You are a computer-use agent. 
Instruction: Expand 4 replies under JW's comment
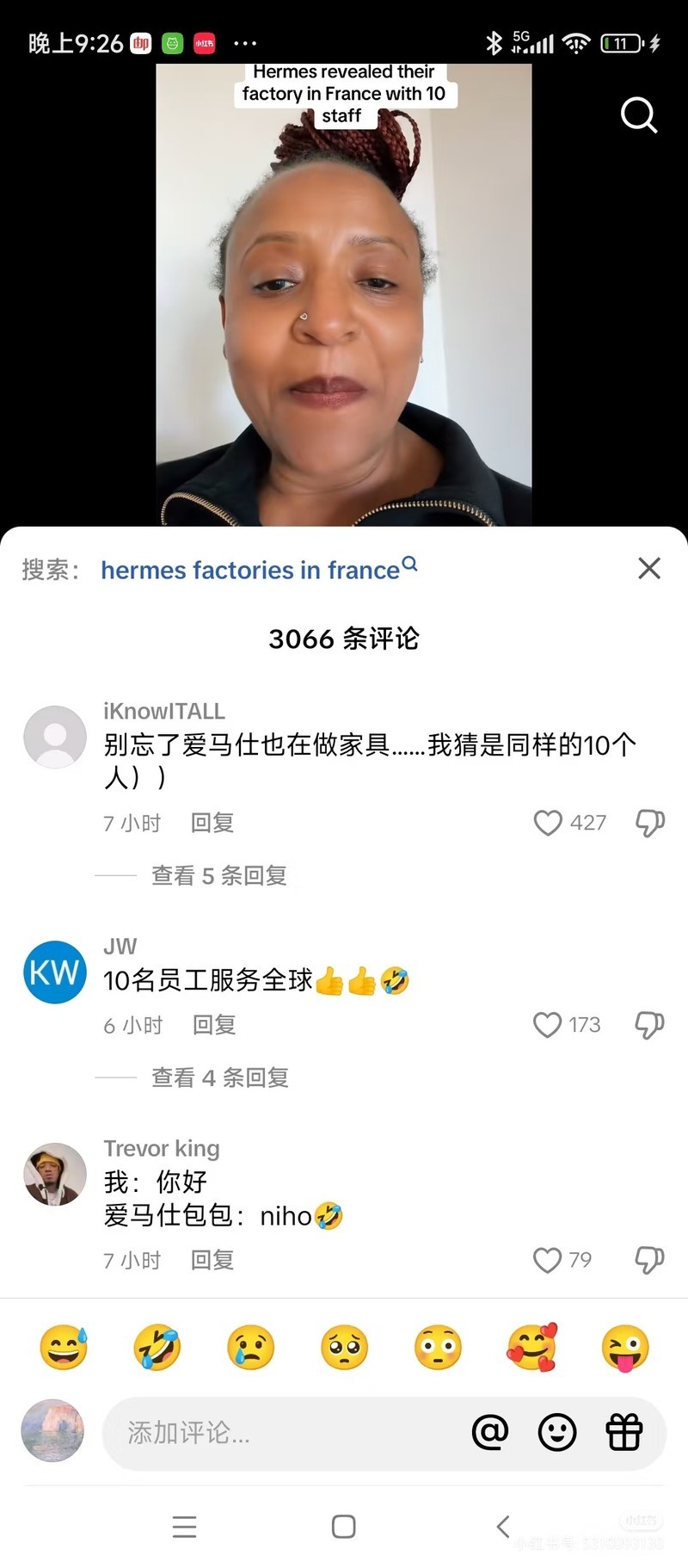(219, 1077)
